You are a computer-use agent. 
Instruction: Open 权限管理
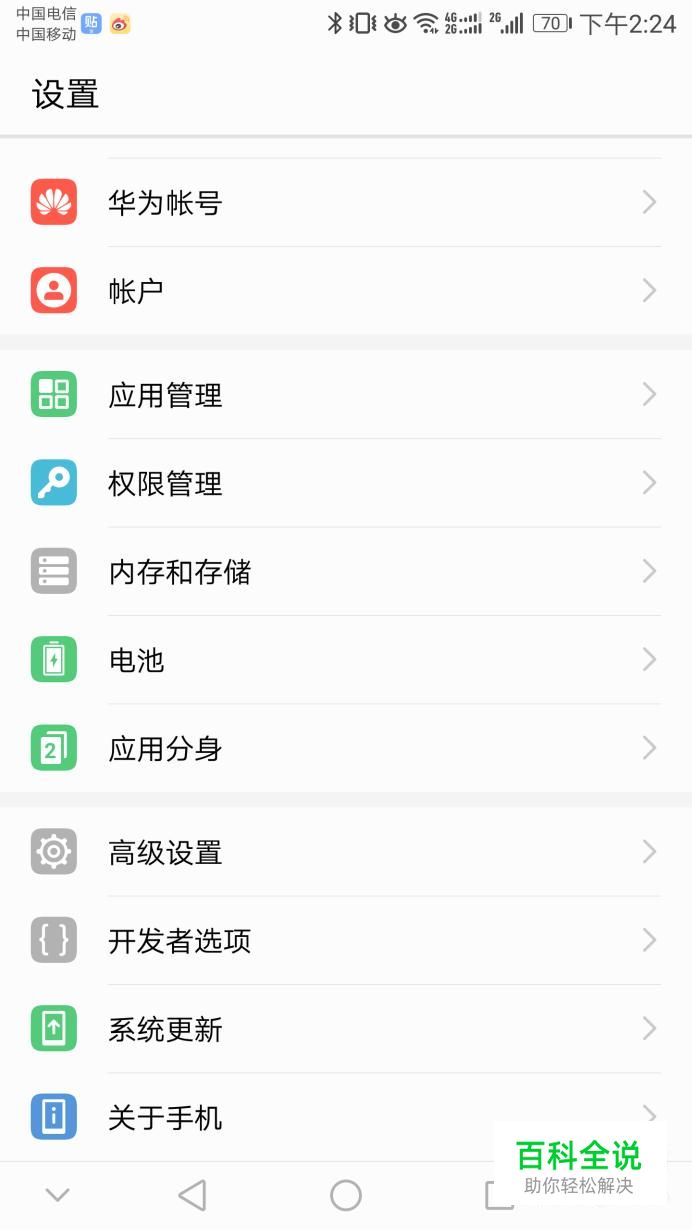point(346,483)
